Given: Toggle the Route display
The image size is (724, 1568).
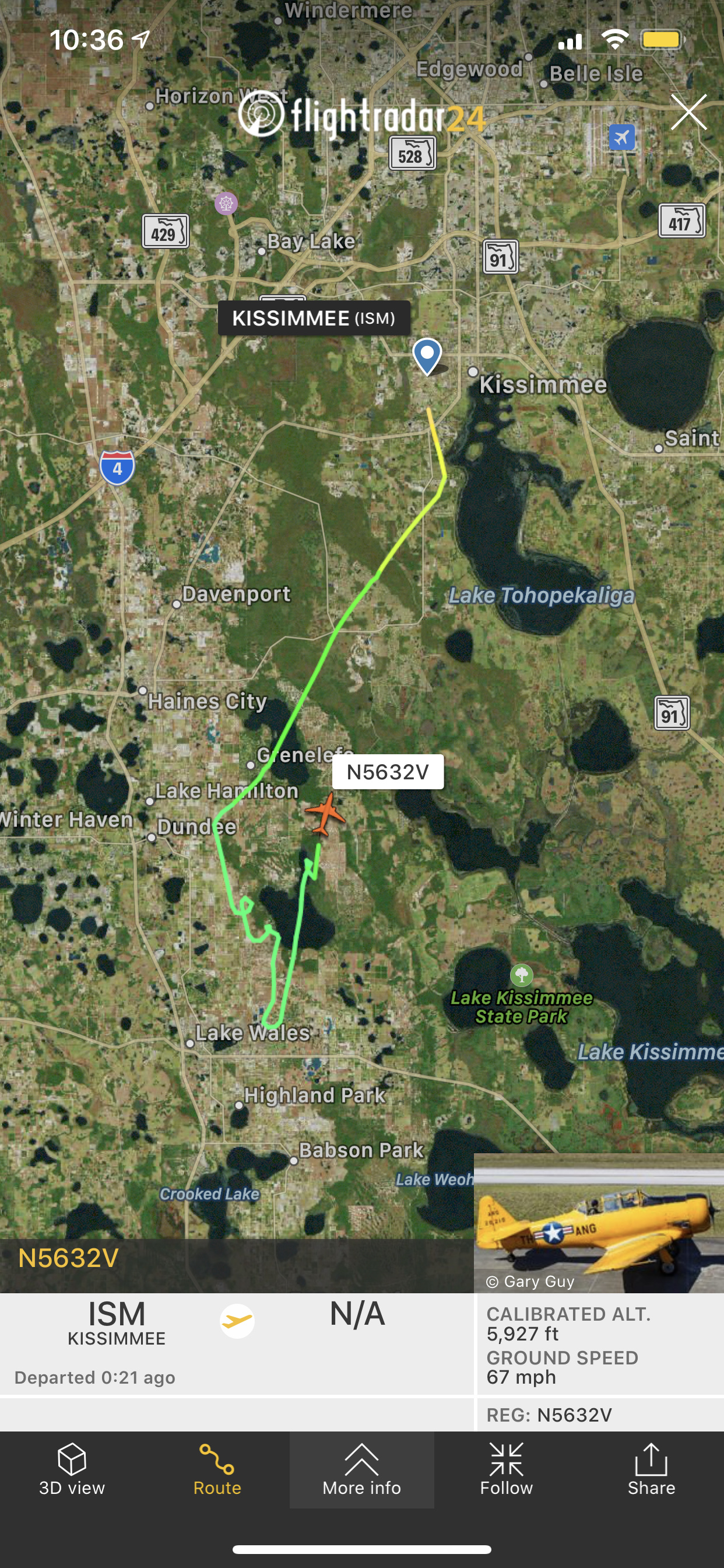Looking at the screenshot, I should (217, 1469).
